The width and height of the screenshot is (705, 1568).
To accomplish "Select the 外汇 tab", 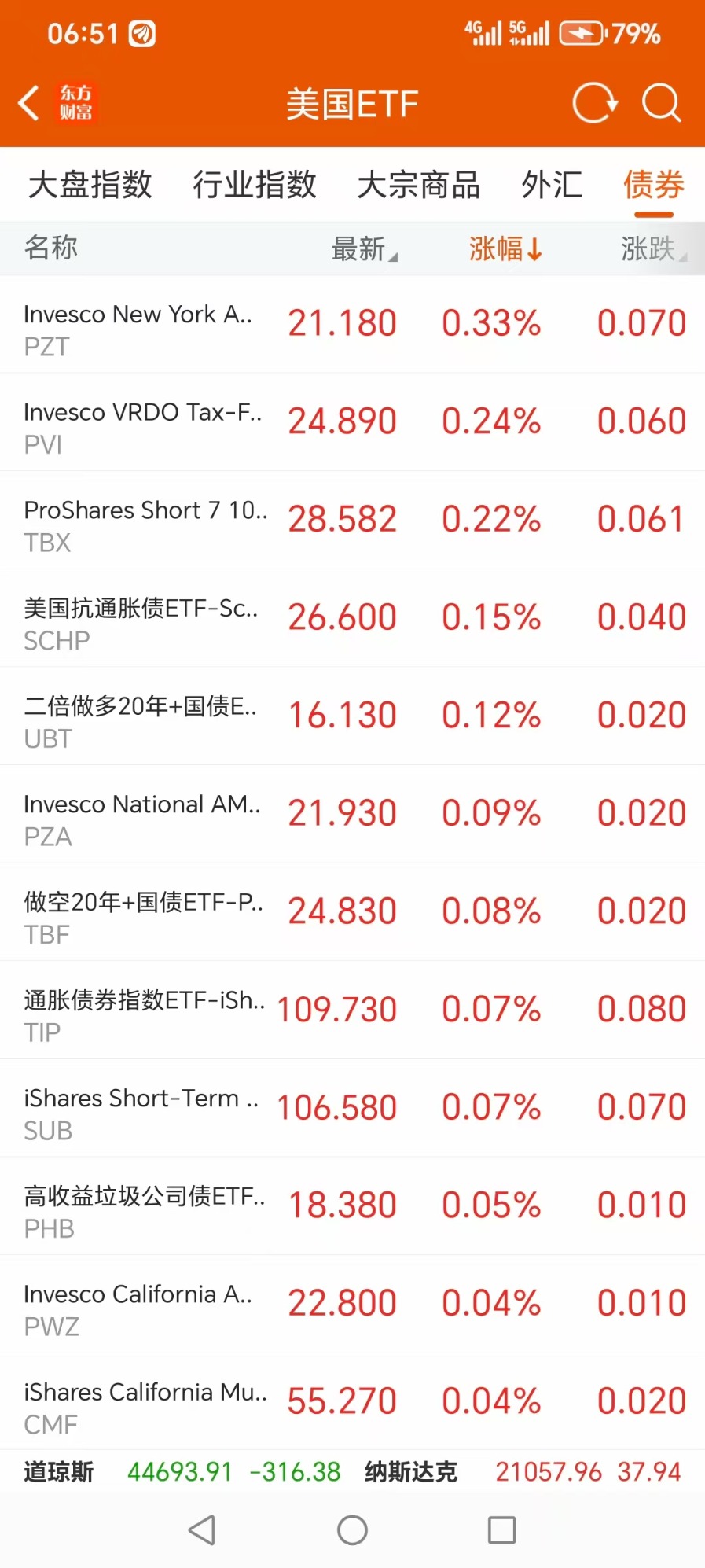I will point(552,185).
